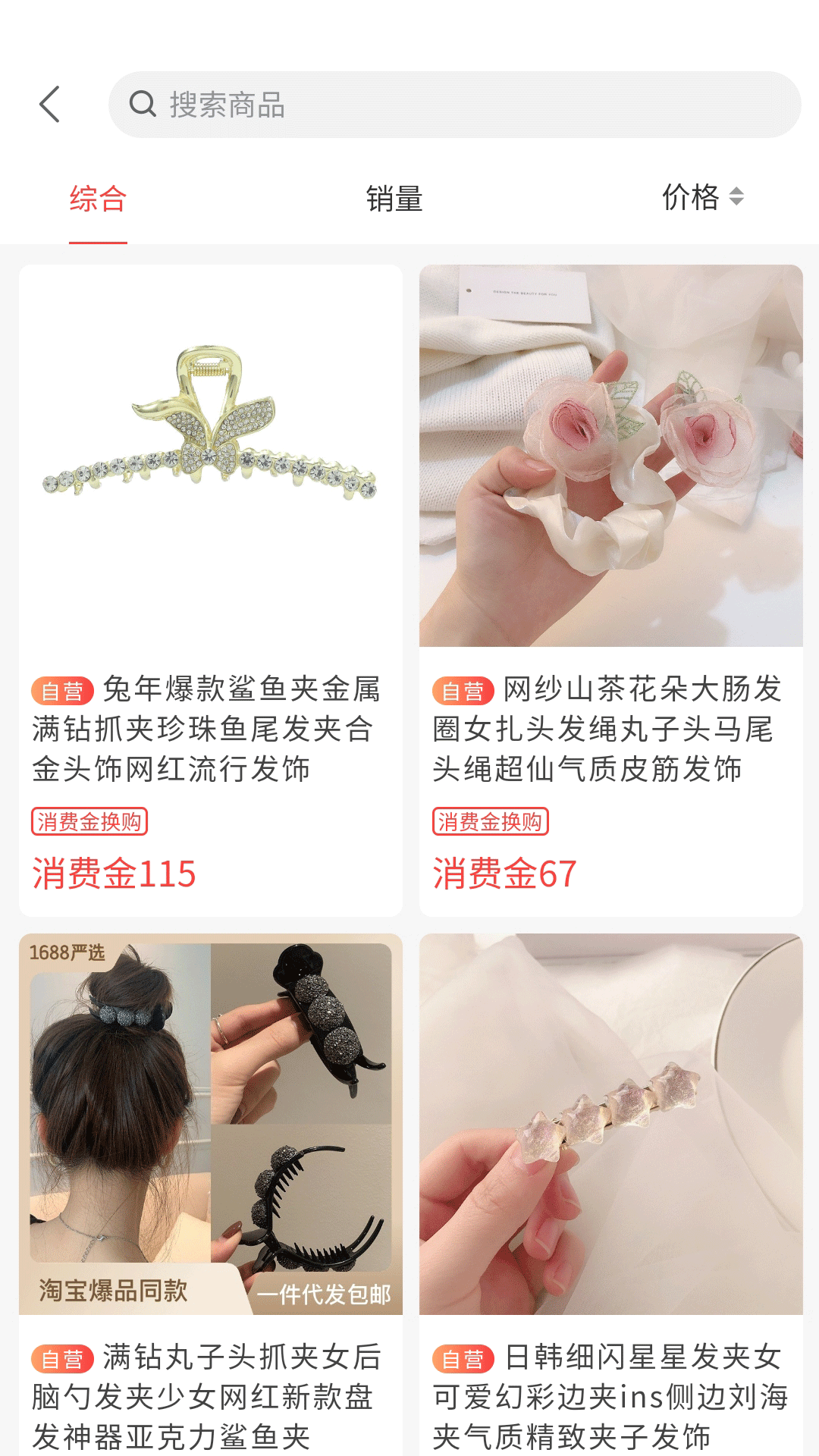Click the back arrow to return
This screenshot has height=1456, width=819.
[50, 103]
